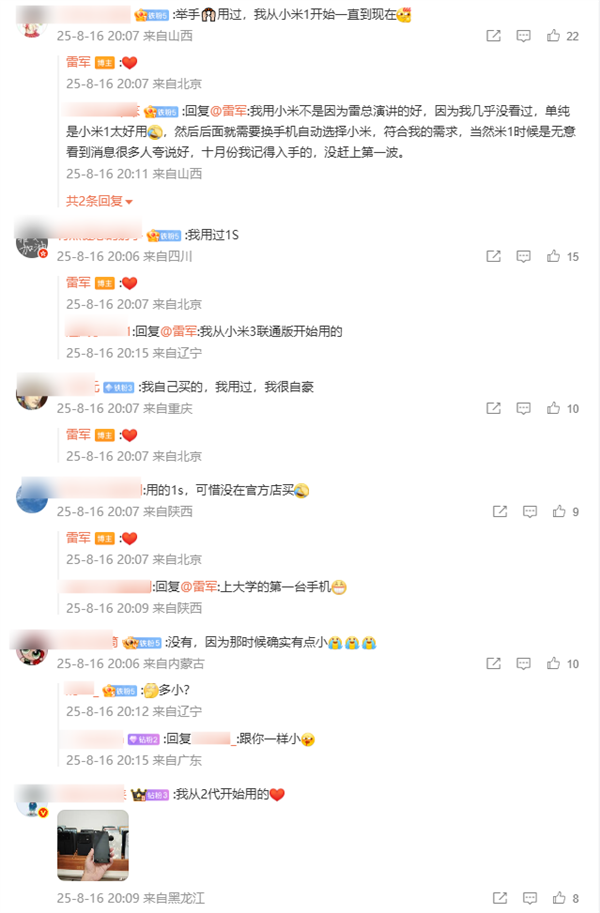This screenshot has width=600, height=913.
Task: Reply to the comment "我自己买的，我用过，我很自豪"
Action: (523, 409)
